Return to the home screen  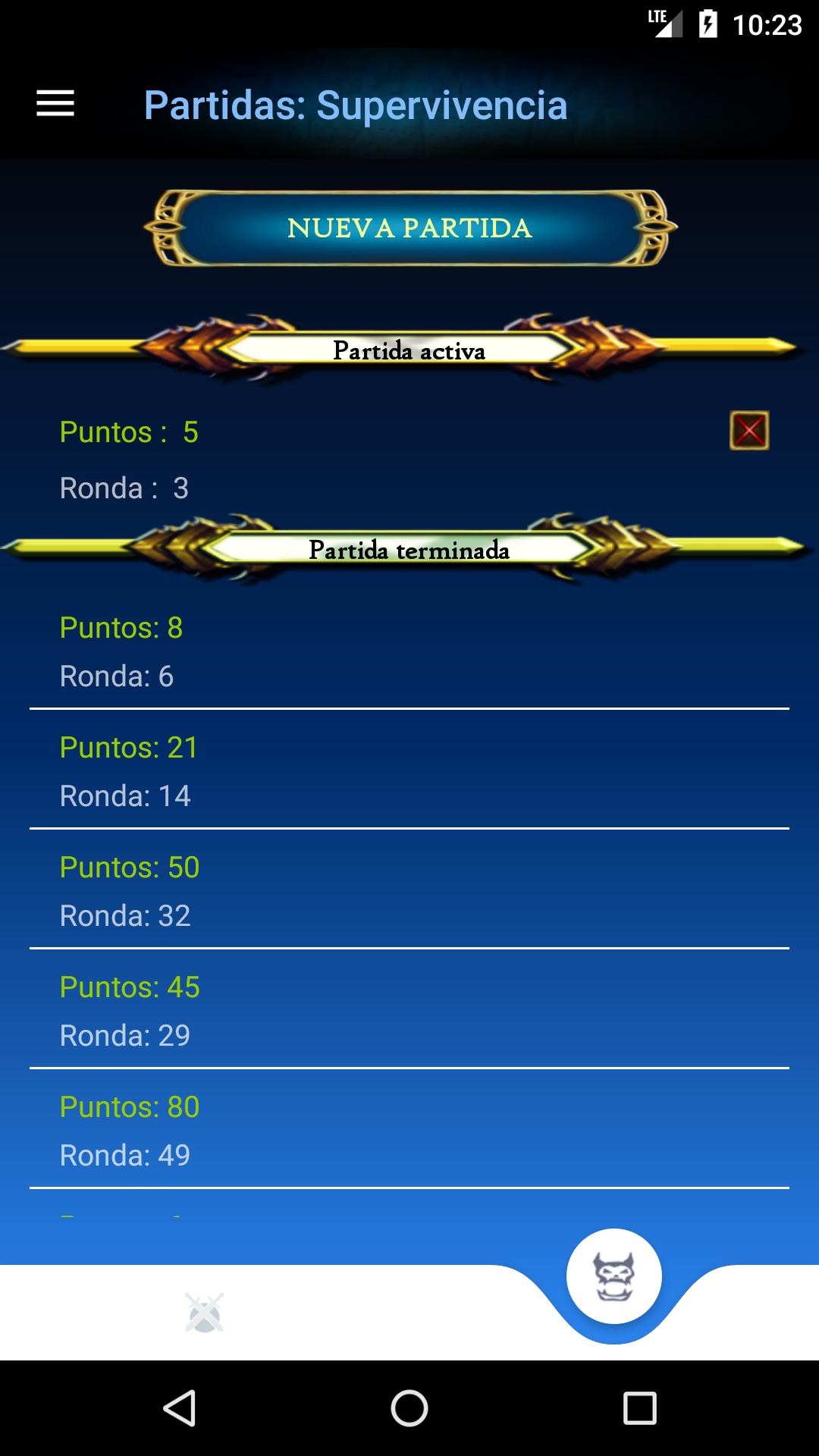click(x=409, y=1409)
